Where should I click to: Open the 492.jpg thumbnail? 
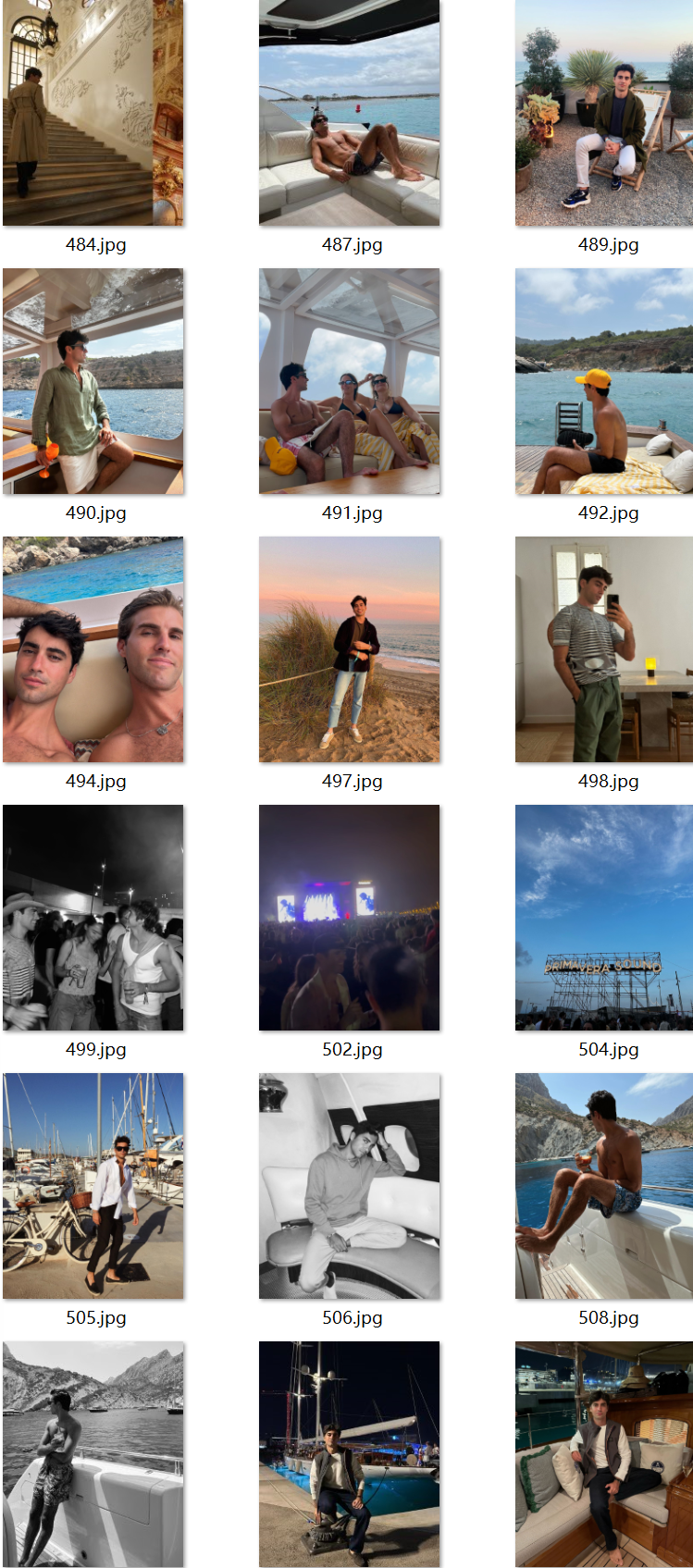[604, 381]
